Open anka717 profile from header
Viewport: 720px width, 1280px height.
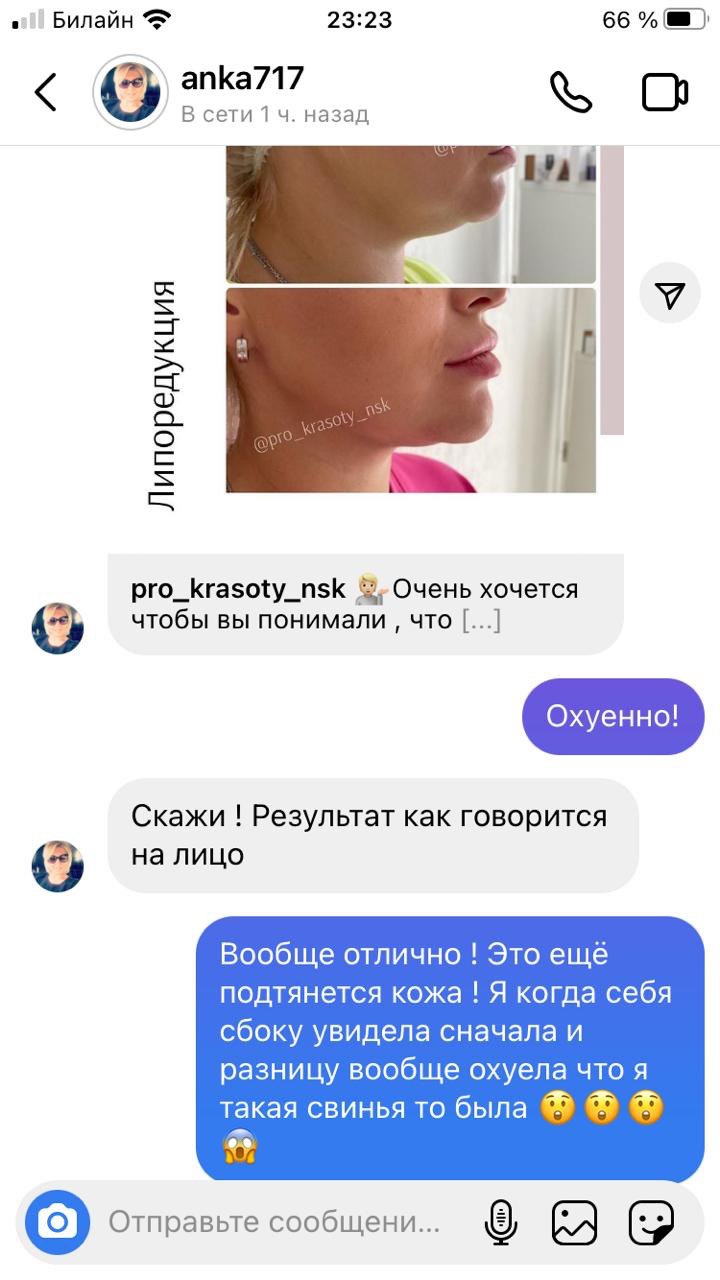[241, 92]
